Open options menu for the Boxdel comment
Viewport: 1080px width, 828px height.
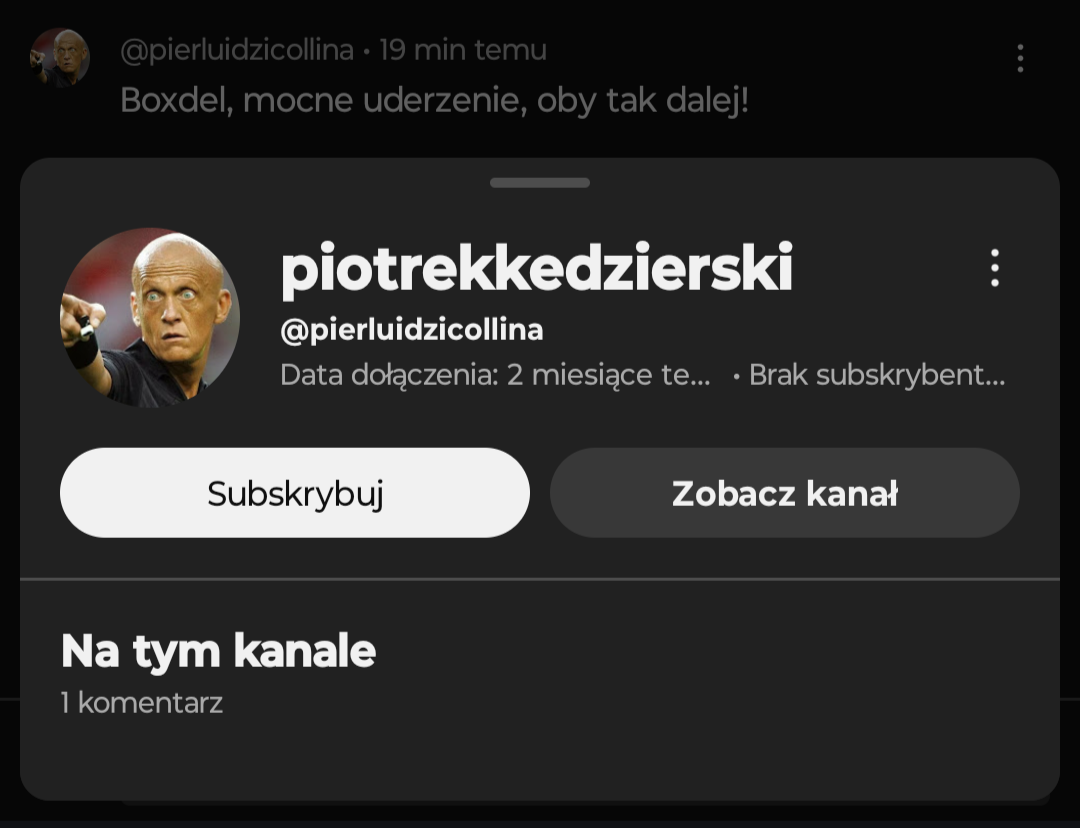(1019, 58)
